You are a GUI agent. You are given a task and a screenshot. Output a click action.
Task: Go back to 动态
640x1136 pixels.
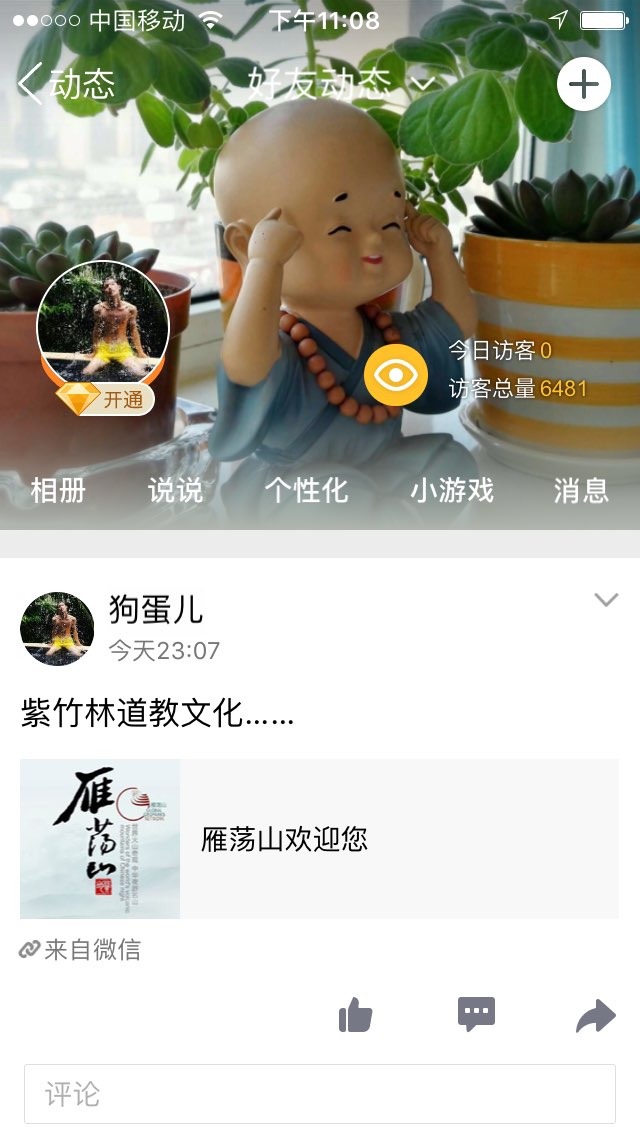tap(66, 84)
